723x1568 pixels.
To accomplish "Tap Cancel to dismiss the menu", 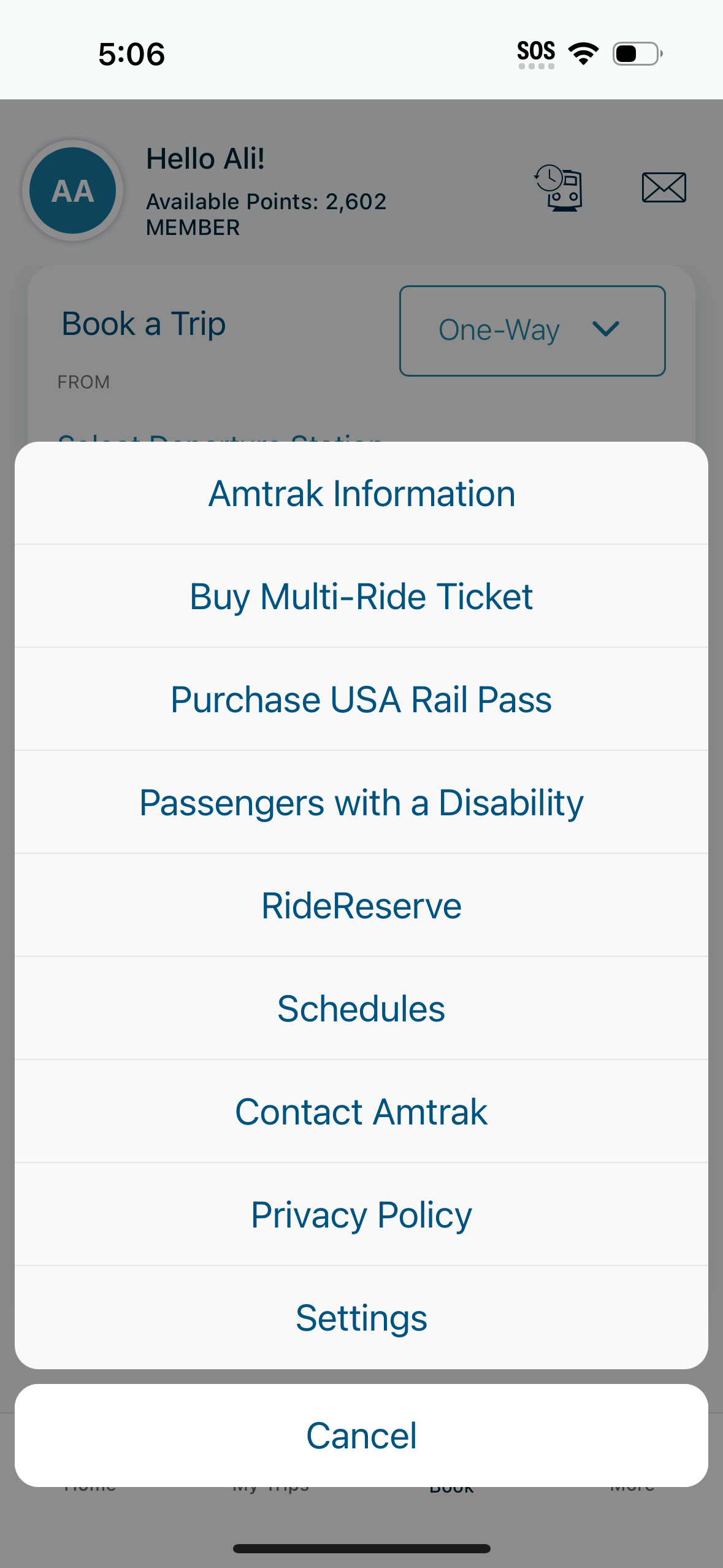I will [361, 1435].
